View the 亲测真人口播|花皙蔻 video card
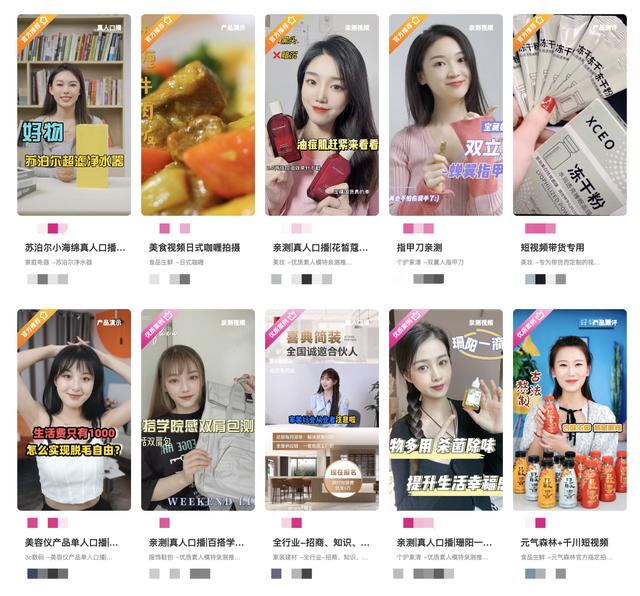 click(322, 115)
